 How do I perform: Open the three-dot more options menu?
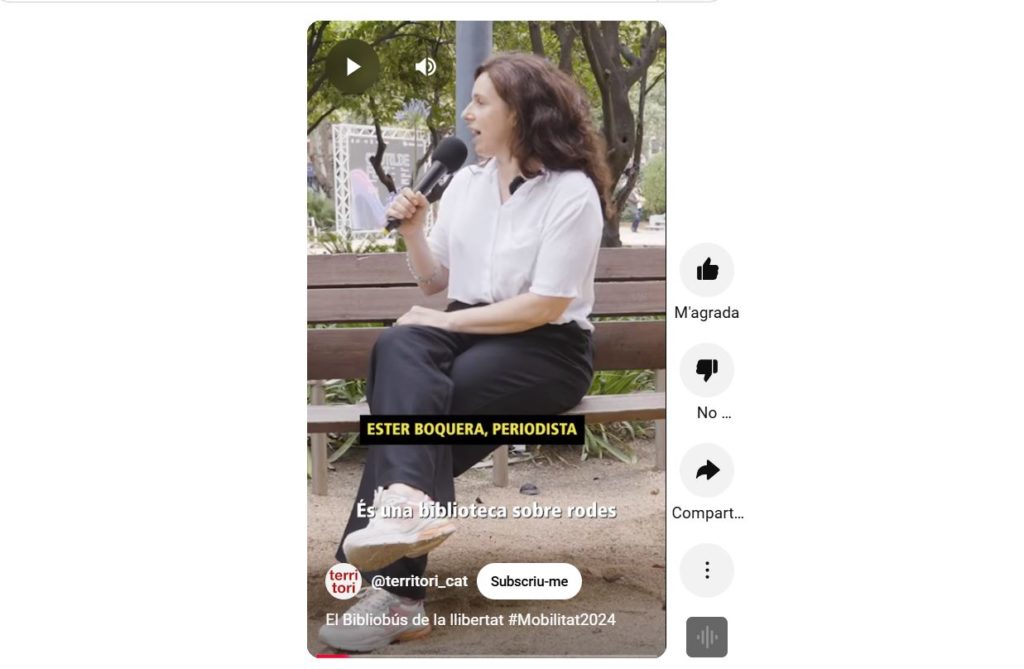(x=707, y=570)
